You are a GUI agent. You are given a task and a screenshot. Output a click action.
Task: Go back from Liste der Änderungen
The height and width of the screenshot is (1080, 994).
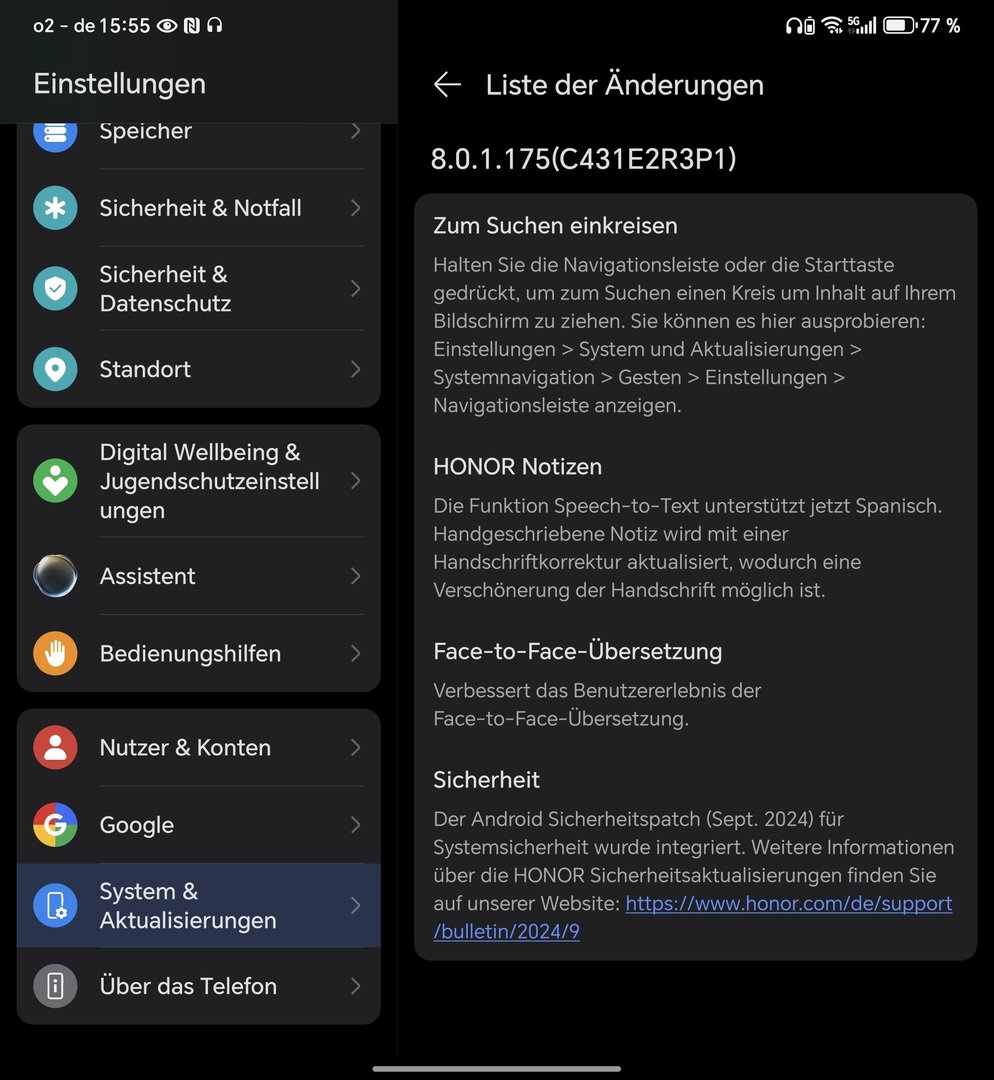point(447,85)
